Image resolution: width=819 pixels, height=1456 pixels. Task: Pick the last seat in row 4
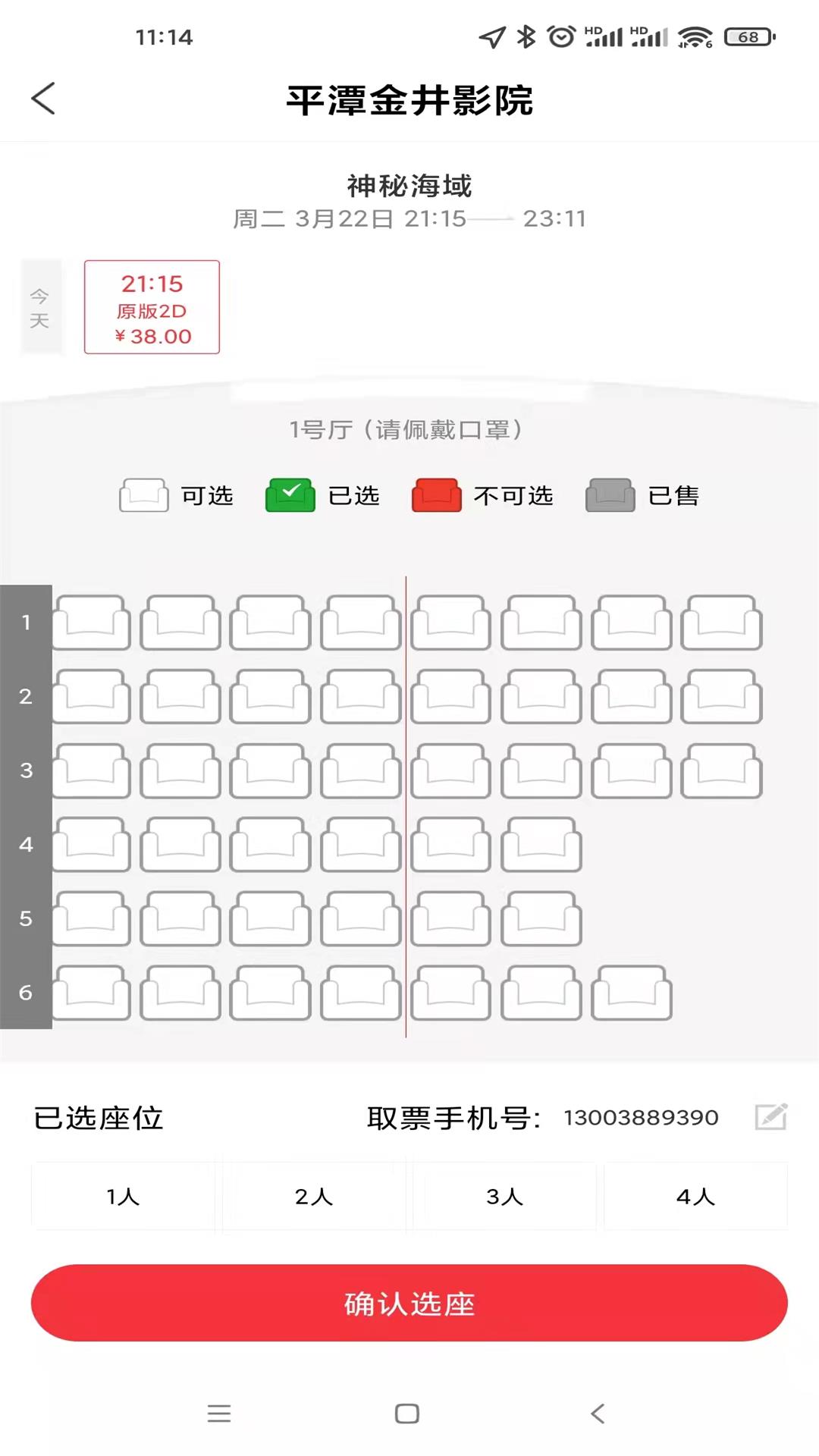pyautogui.click(x=541, y=845)
